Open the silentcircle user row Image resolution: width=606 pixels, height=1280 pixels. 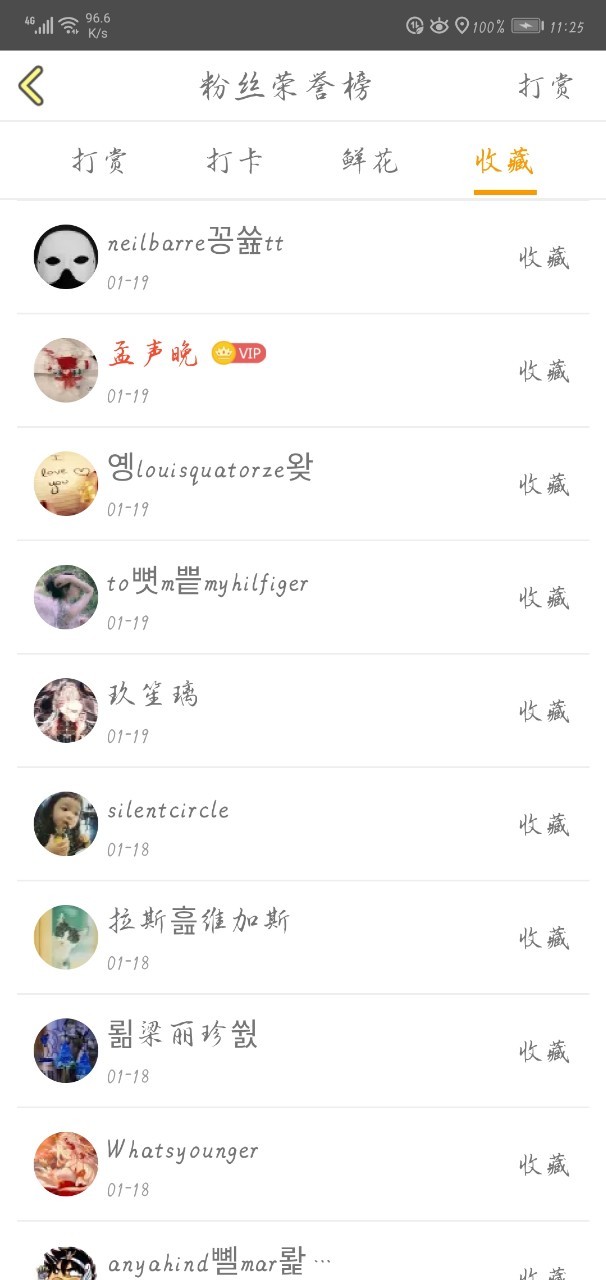click(x=302, y=824)
